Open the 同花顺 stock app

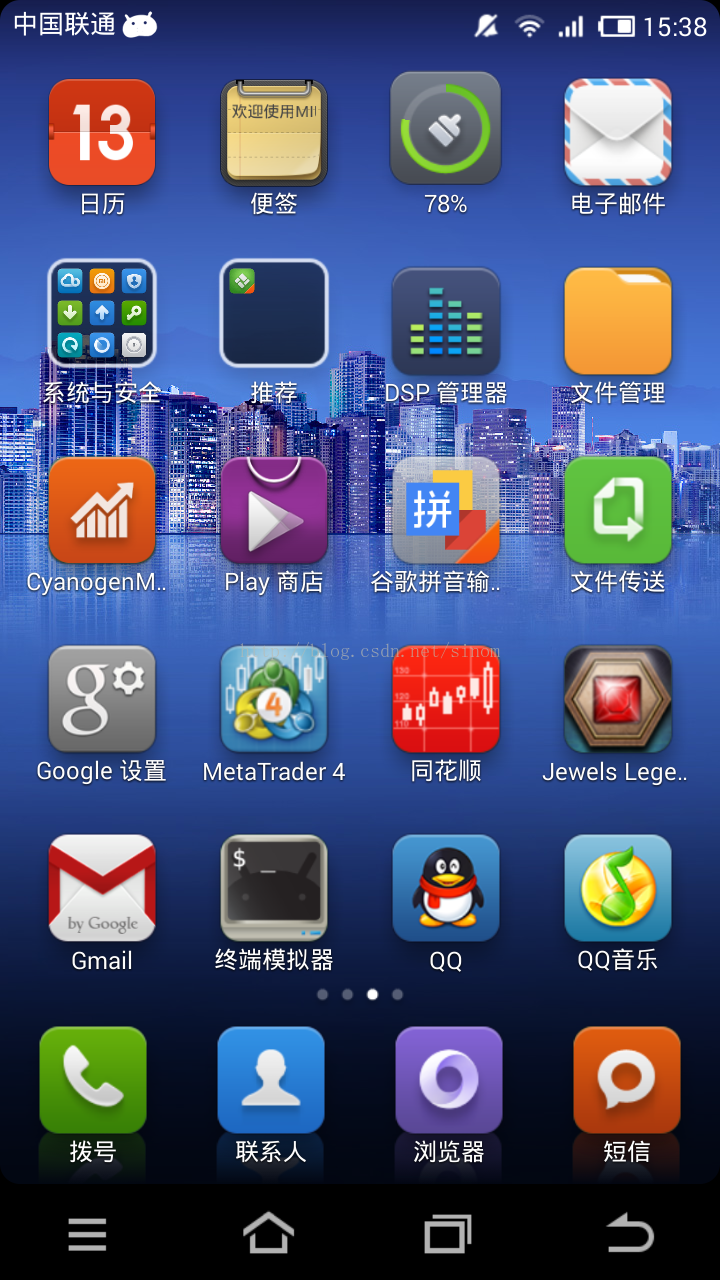pyautogui.click(x=445, y=699)
